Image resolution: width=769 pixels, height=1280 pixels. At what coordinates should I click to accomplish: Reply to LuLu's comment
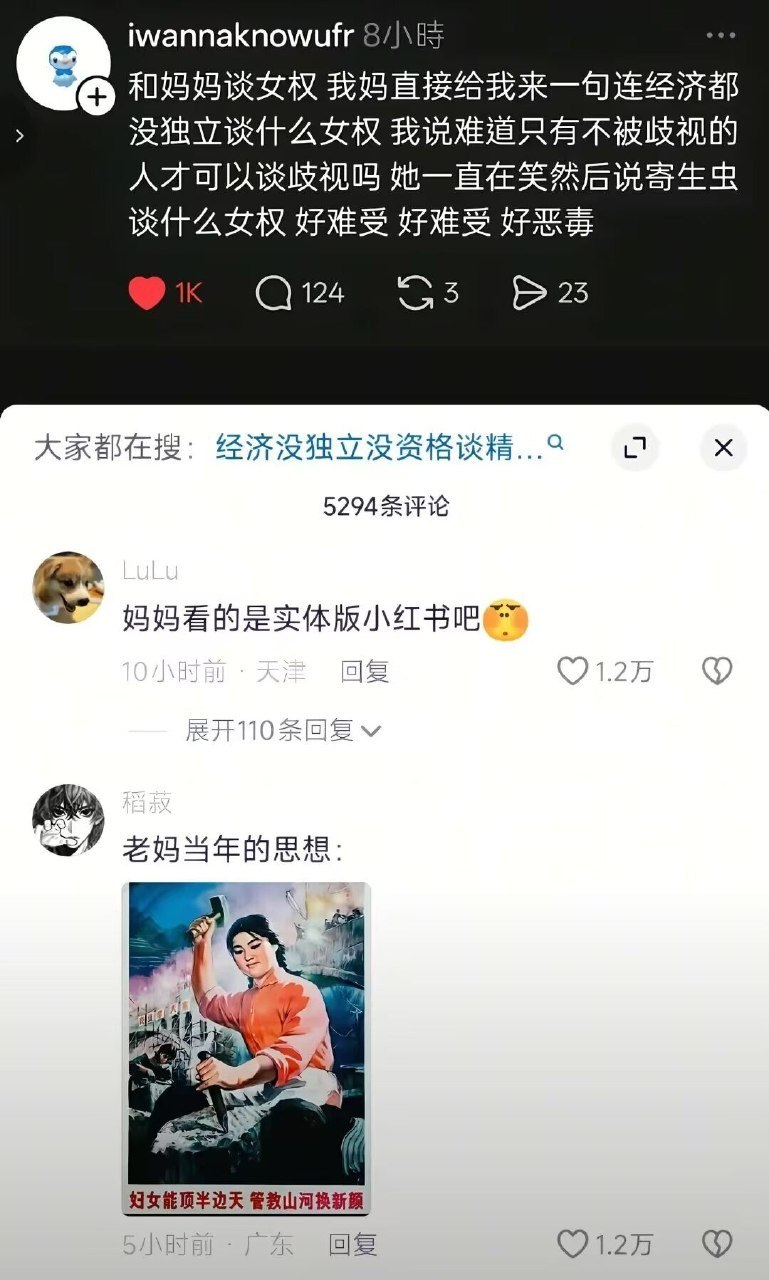[364, 671]
